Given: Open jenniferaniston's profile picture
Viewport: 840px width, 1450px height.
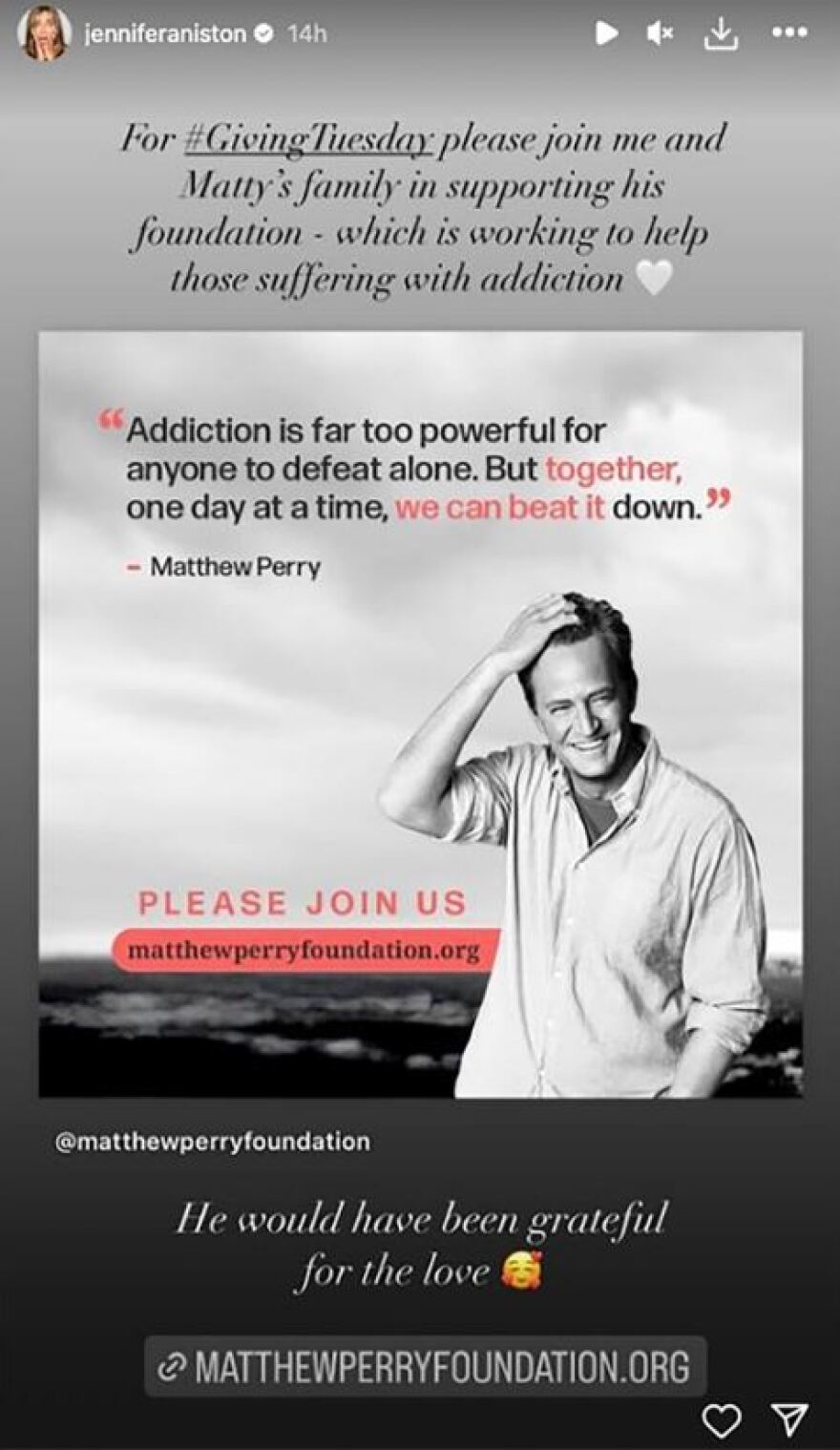Looking at the screenshot, I should point(44,33).
